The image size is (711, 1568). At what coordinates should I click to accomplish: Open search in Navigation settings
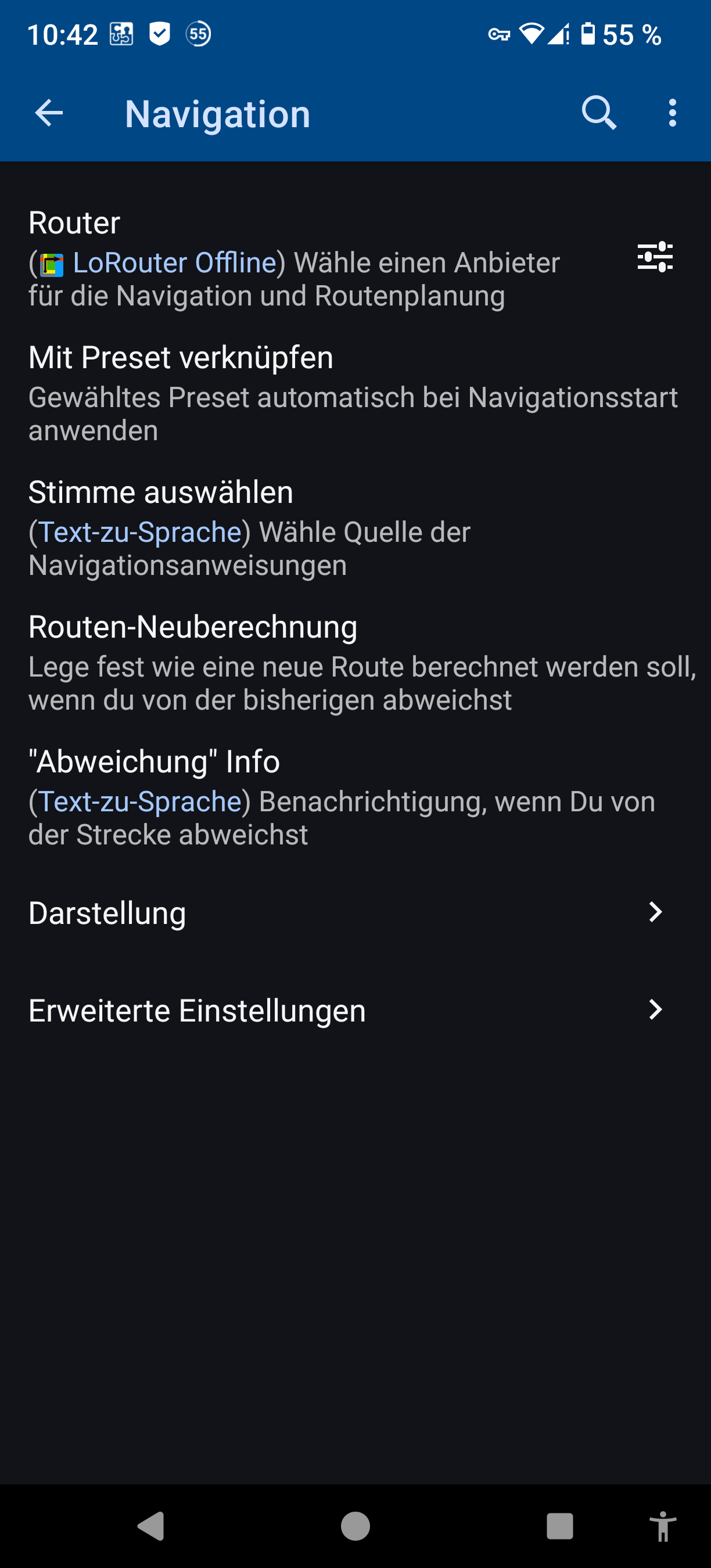599,113
